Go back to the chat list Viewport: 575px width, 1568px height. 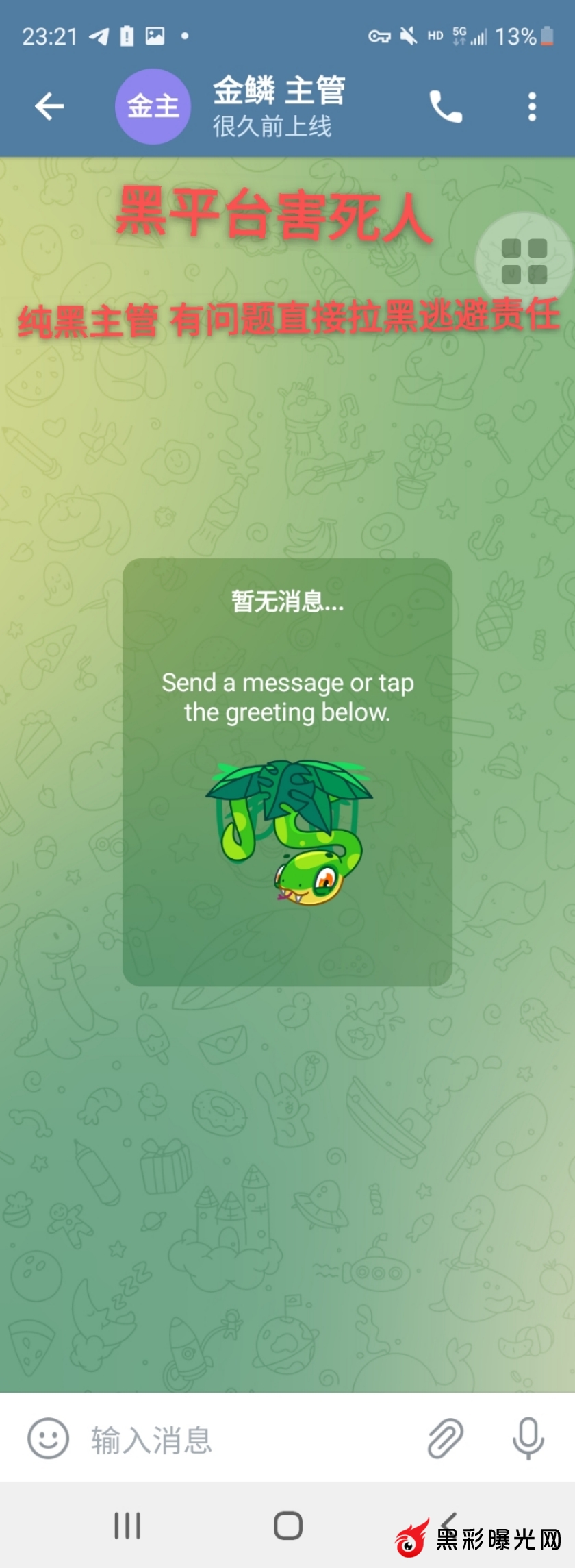click(49, 106)
